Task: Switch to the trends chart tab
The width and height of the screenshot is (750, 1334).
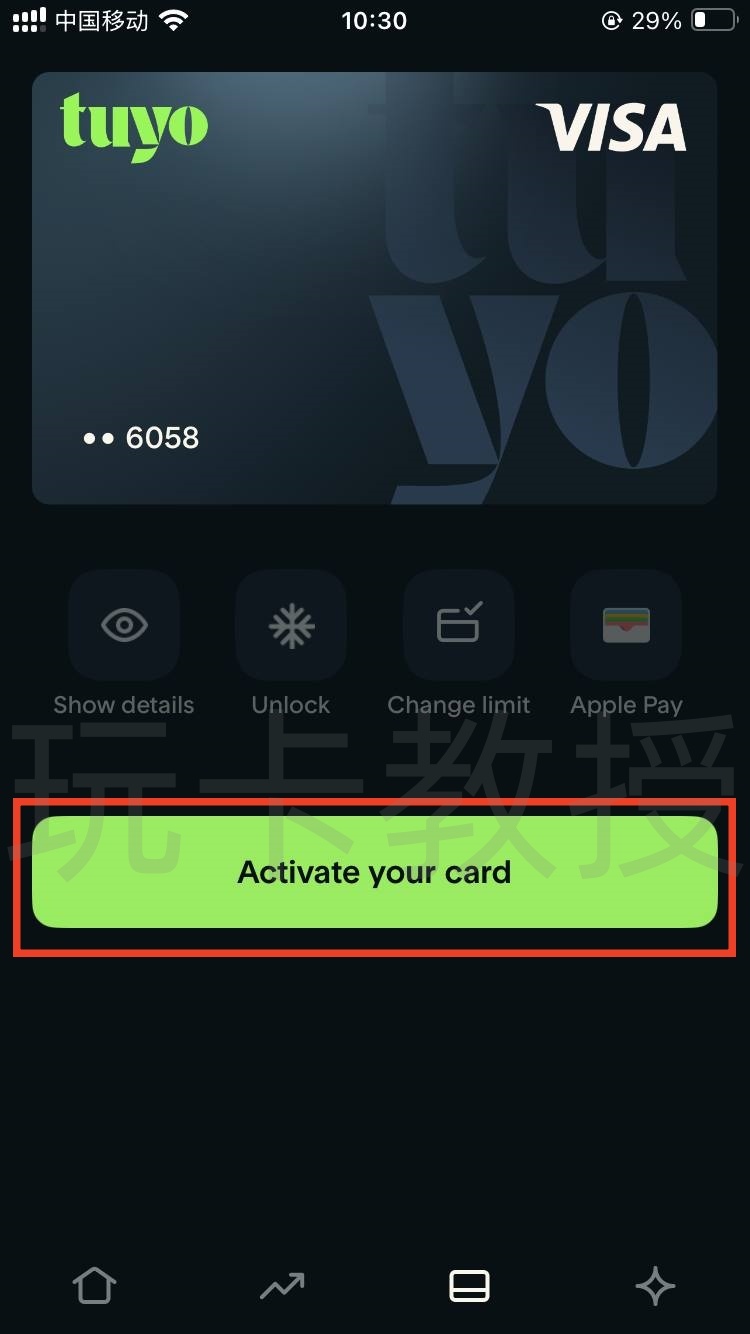Action: coord(282,1285)
